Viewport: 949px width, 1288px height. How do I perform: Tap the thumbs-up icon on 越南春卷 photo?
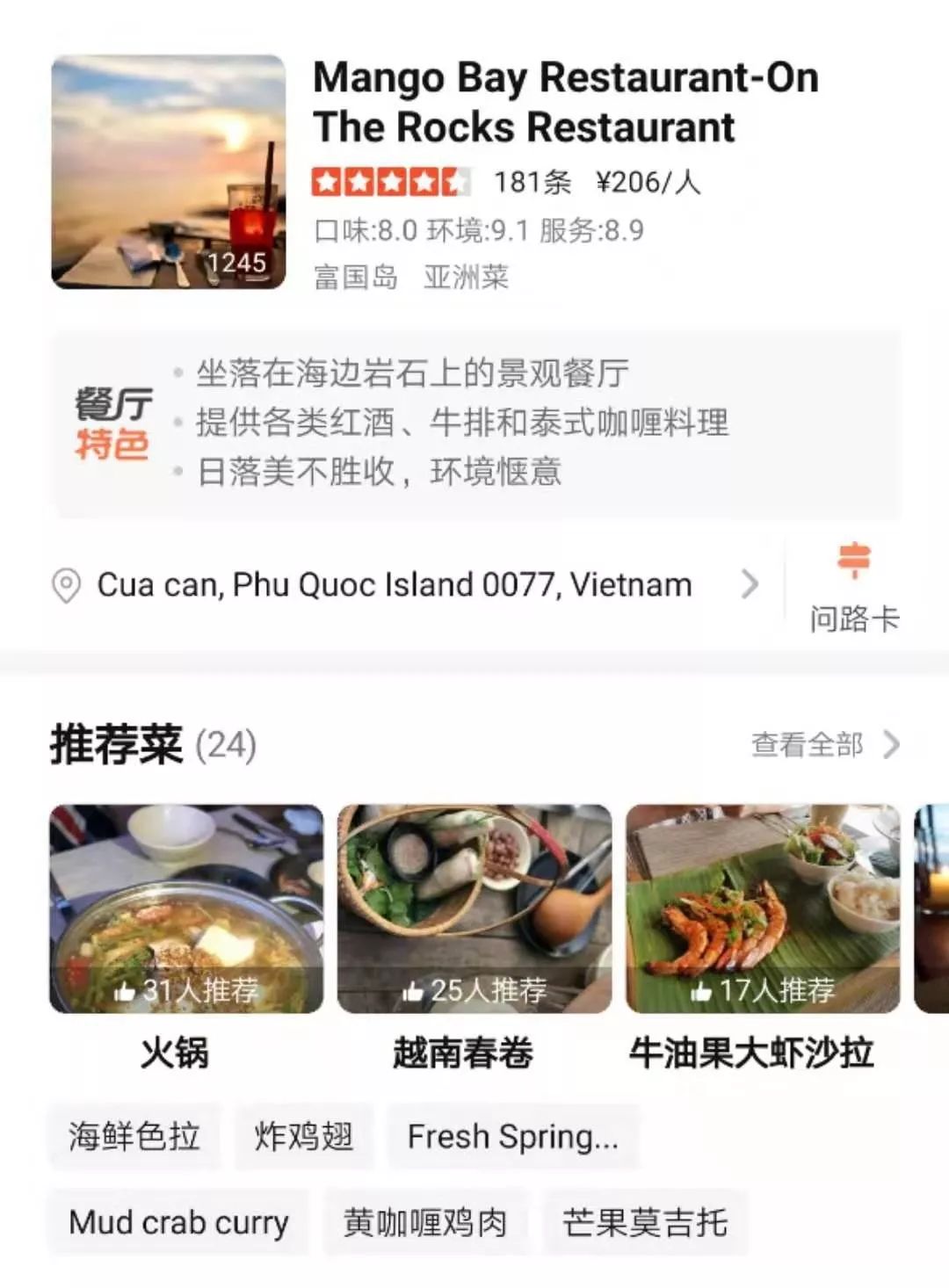[416, 990]
